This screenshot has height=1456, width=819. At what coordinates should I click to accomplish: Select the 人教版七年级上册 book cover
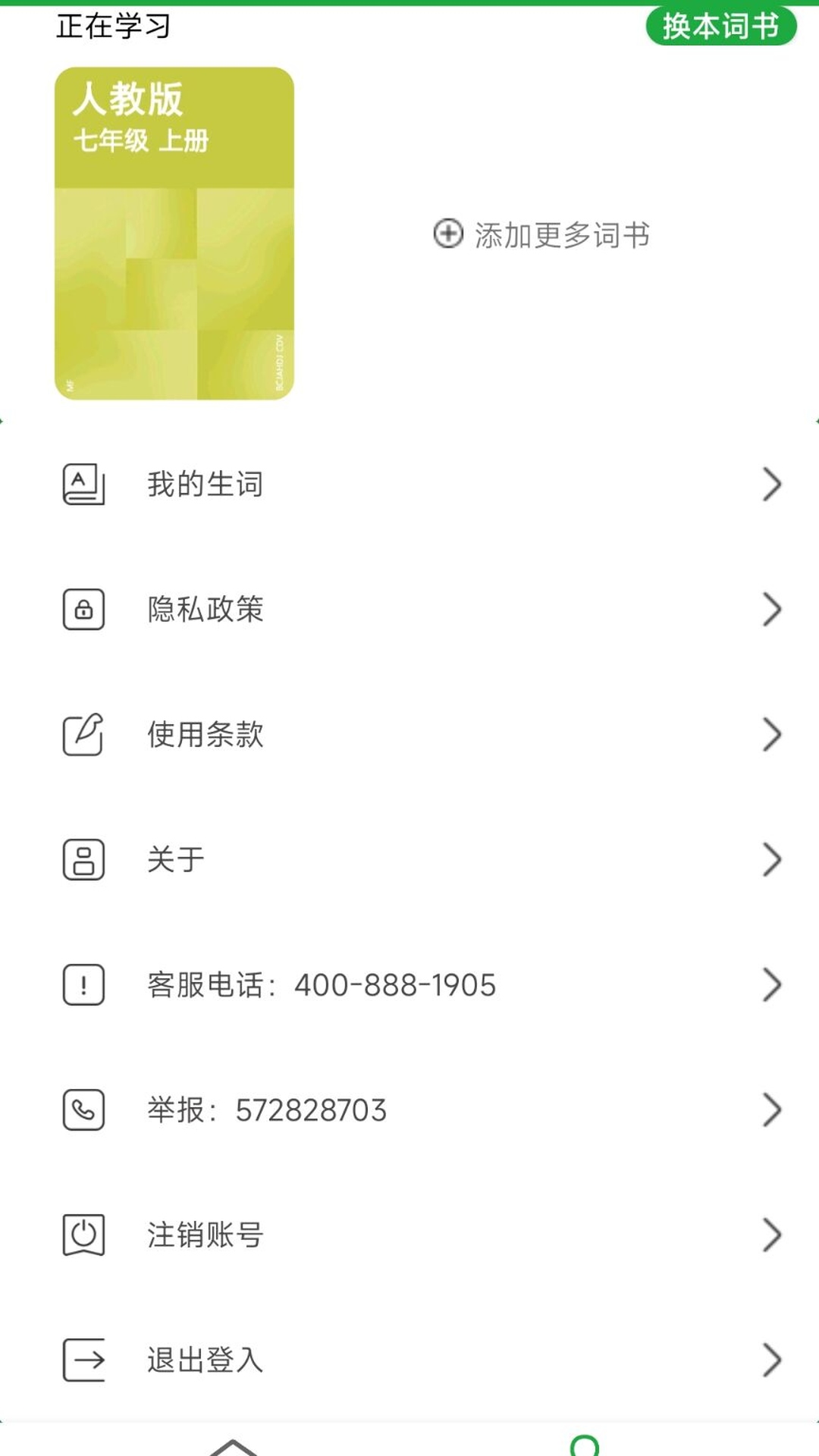click(x=174, y=233)
